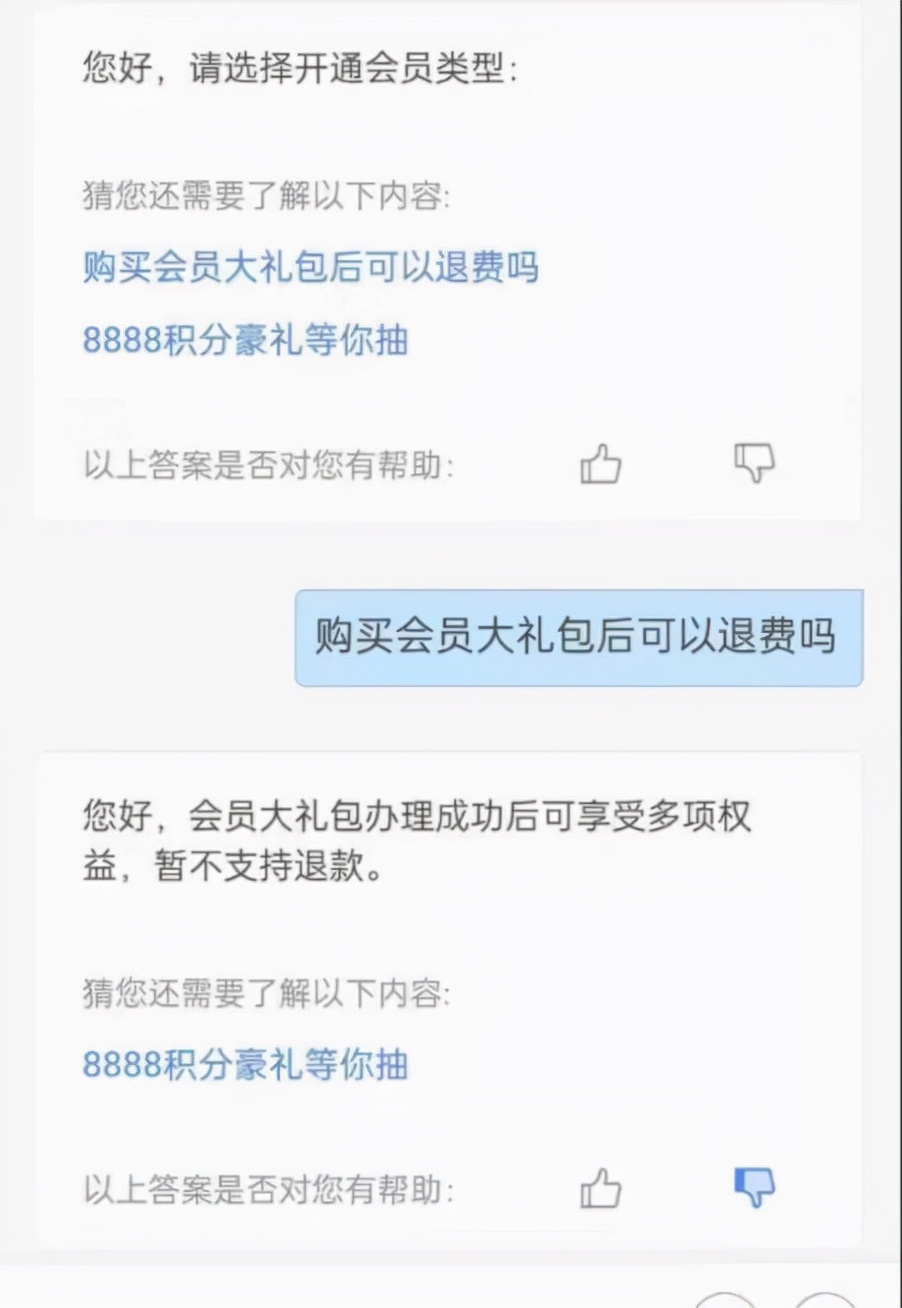
Task: Click the thumbs-up icon under the first answer
Action: click(601, 463)
